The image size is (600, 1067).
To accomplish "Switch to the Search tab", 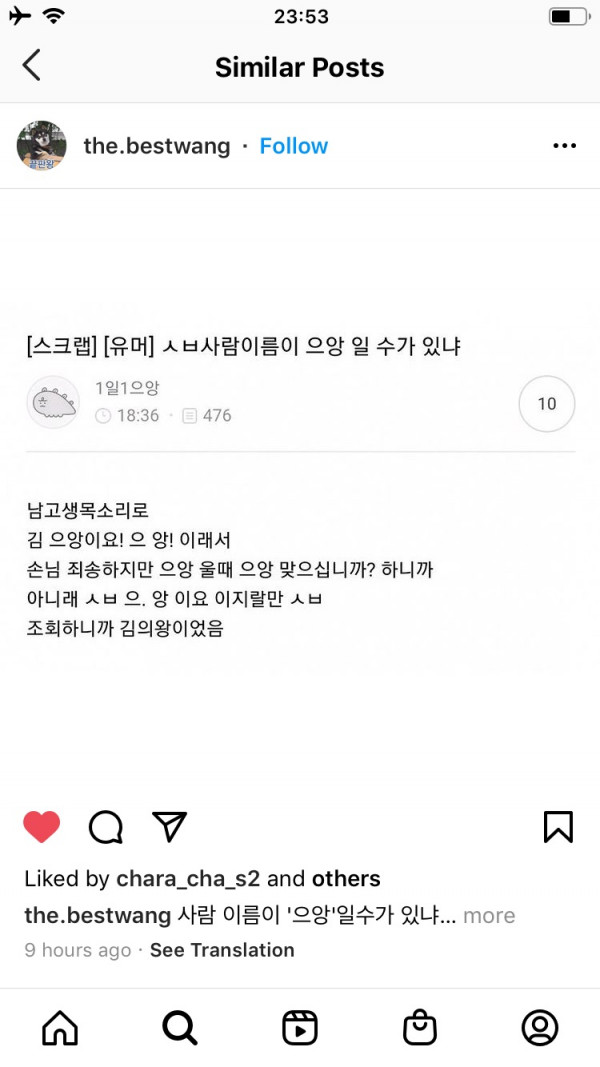I will [180, 1027].
